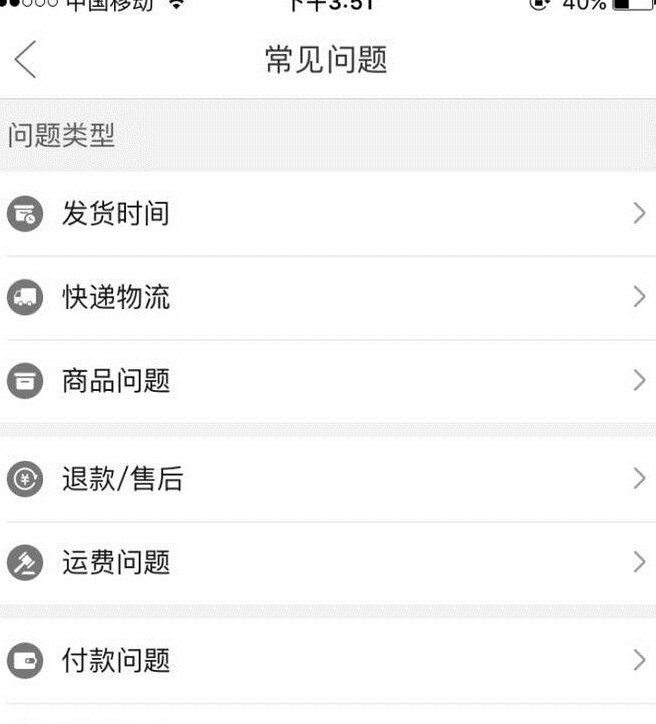Open the 付款问题 questions

coord(327,660)
